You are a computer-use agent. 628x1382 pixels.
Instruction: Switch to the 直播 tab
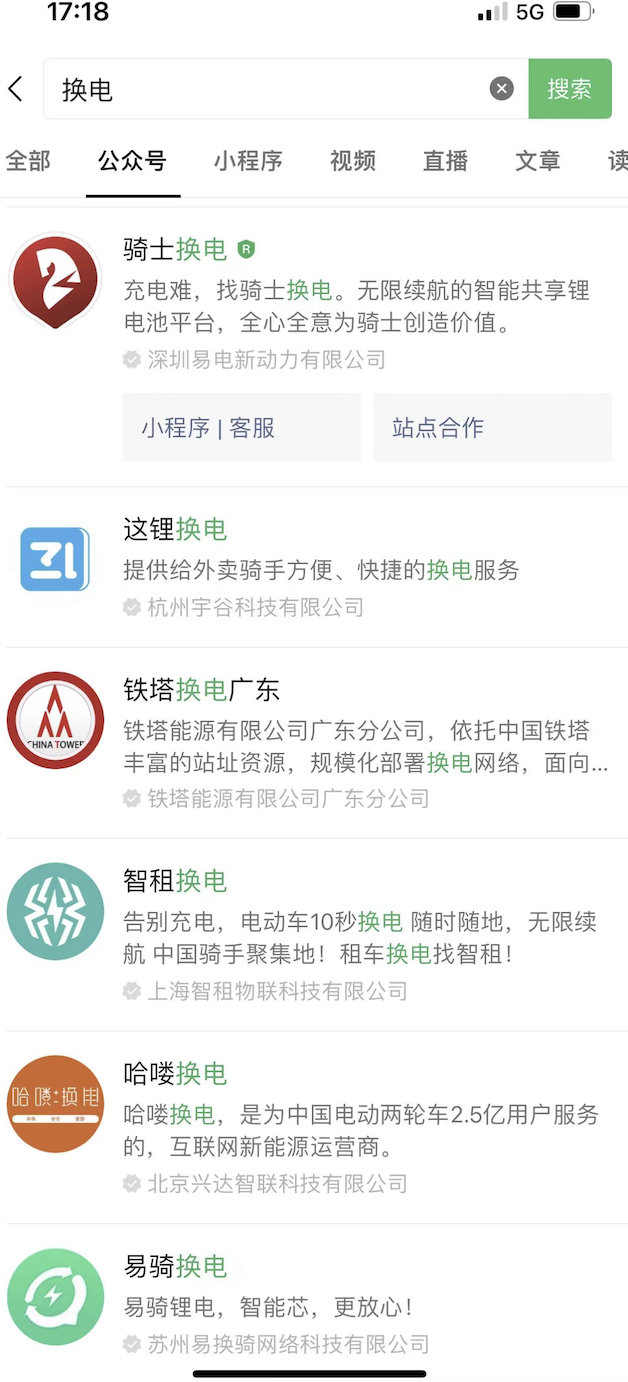pos(445,161)
